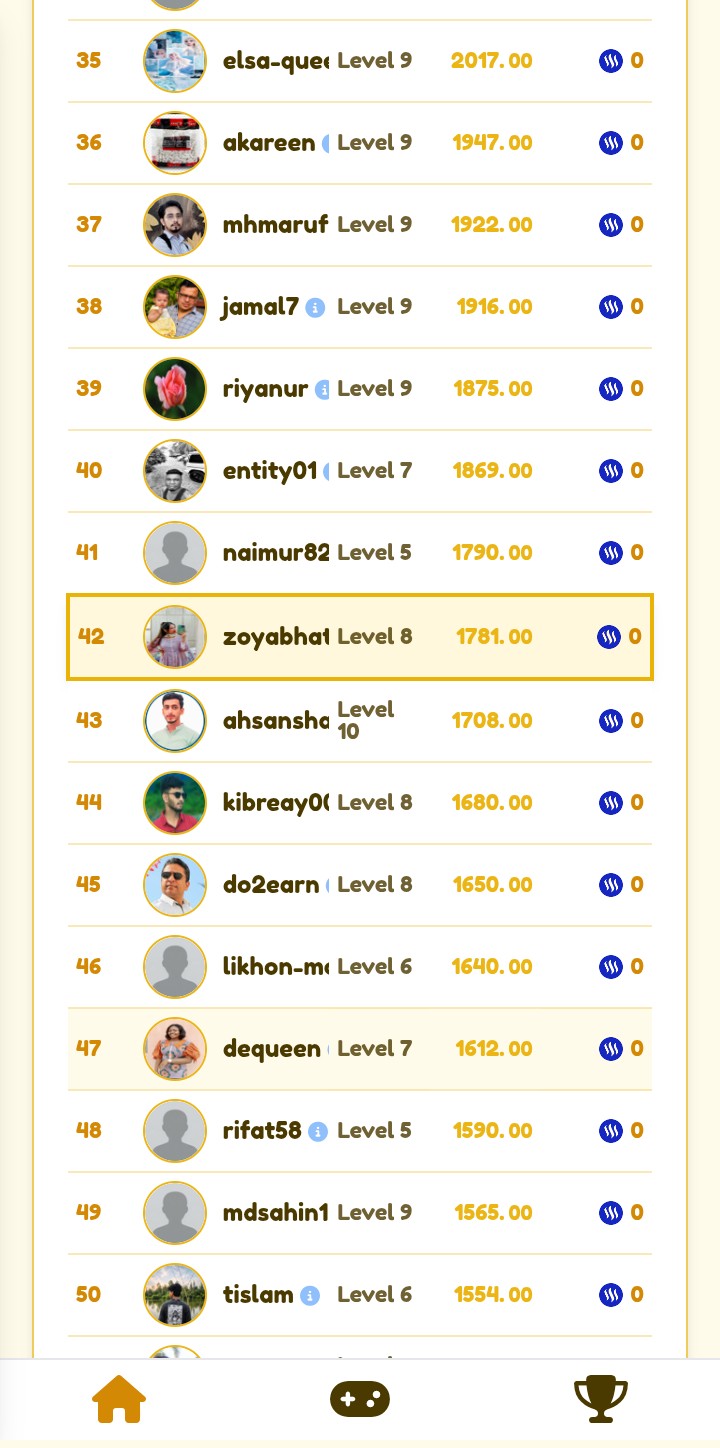Screen dimensions: 720x1448
Task: Select the highlighted zoyabhat row
Action: pyautogui.click(x=360, y=637)
